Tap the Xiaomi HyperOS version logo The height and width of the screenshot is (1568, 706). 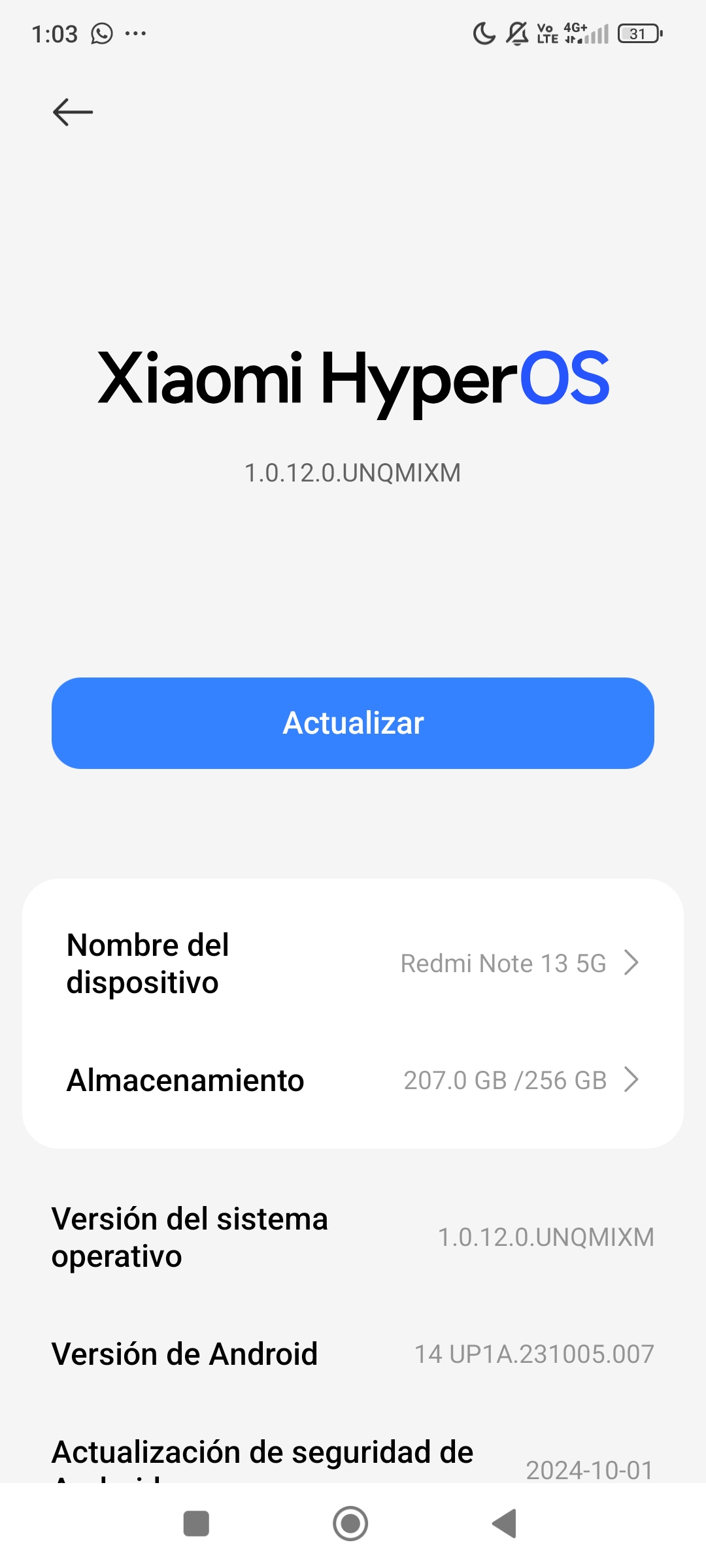pyautogui.click(x=353, y=380)
